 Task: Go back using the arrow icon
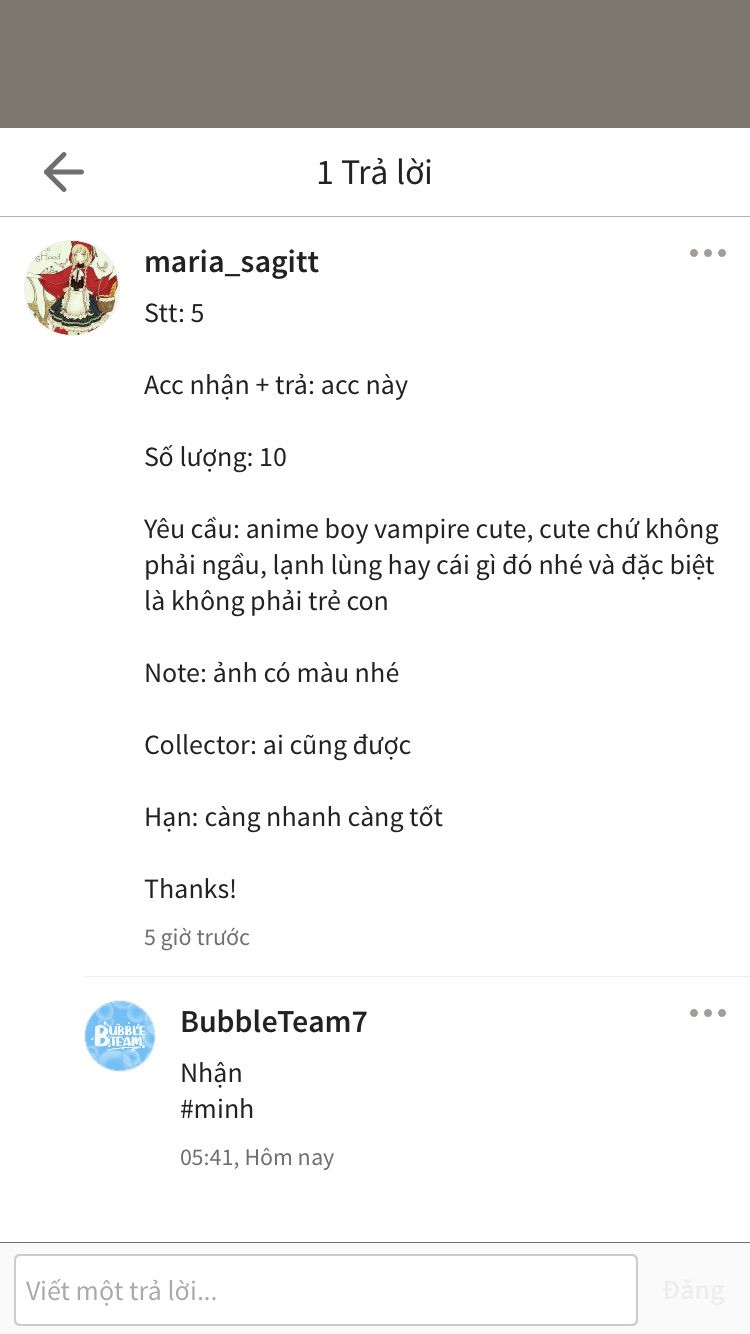point(64,172)
